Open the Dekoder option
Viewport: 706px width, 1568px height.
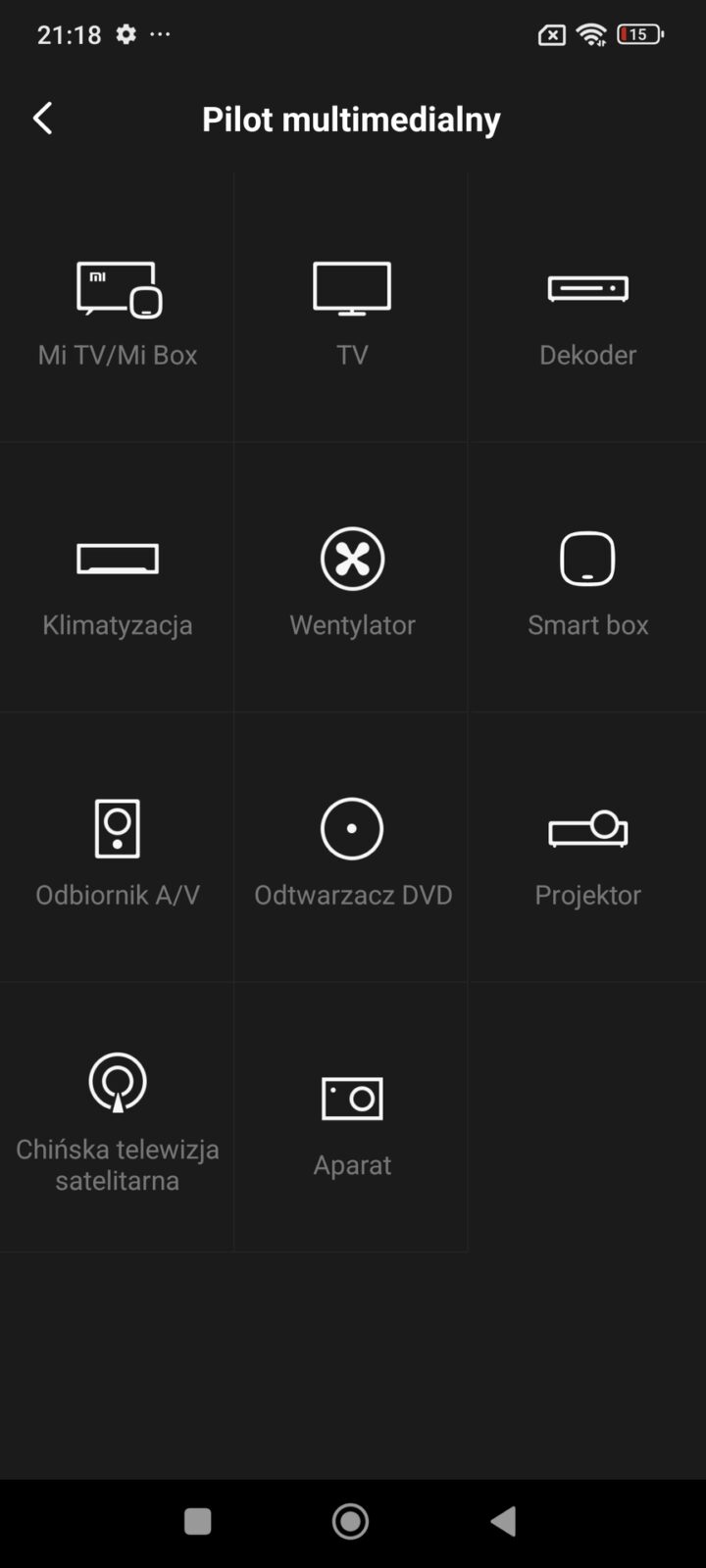[587, 310]
